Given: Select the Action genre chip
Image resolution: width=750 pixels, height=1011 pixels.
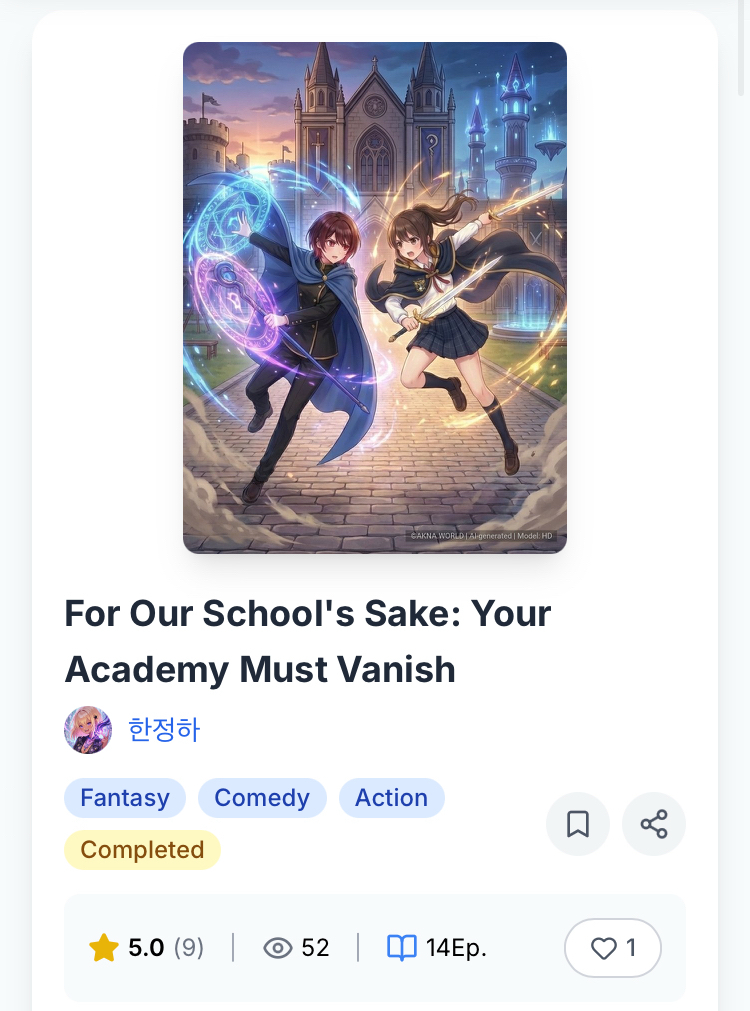Looking at the screenshot, I should [391, 798].
